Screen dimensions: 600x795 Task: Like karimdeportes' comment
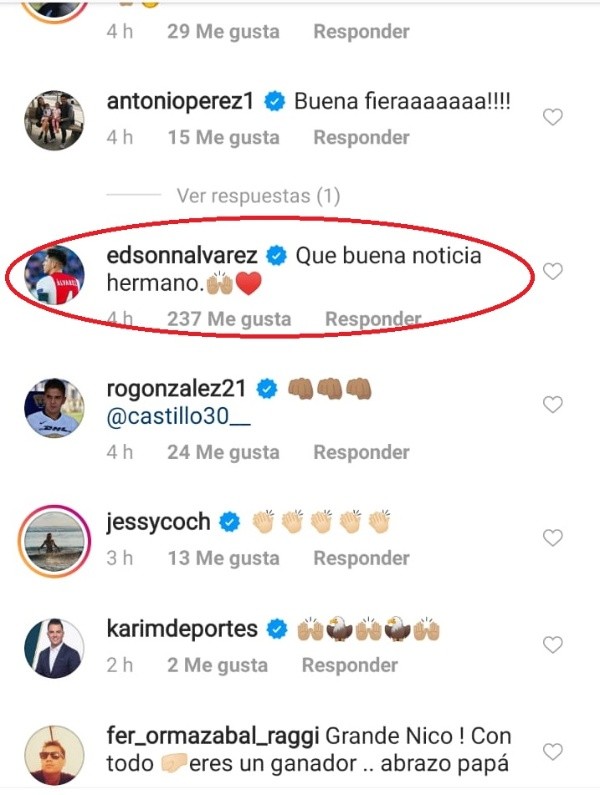click(x=552, y=645)
